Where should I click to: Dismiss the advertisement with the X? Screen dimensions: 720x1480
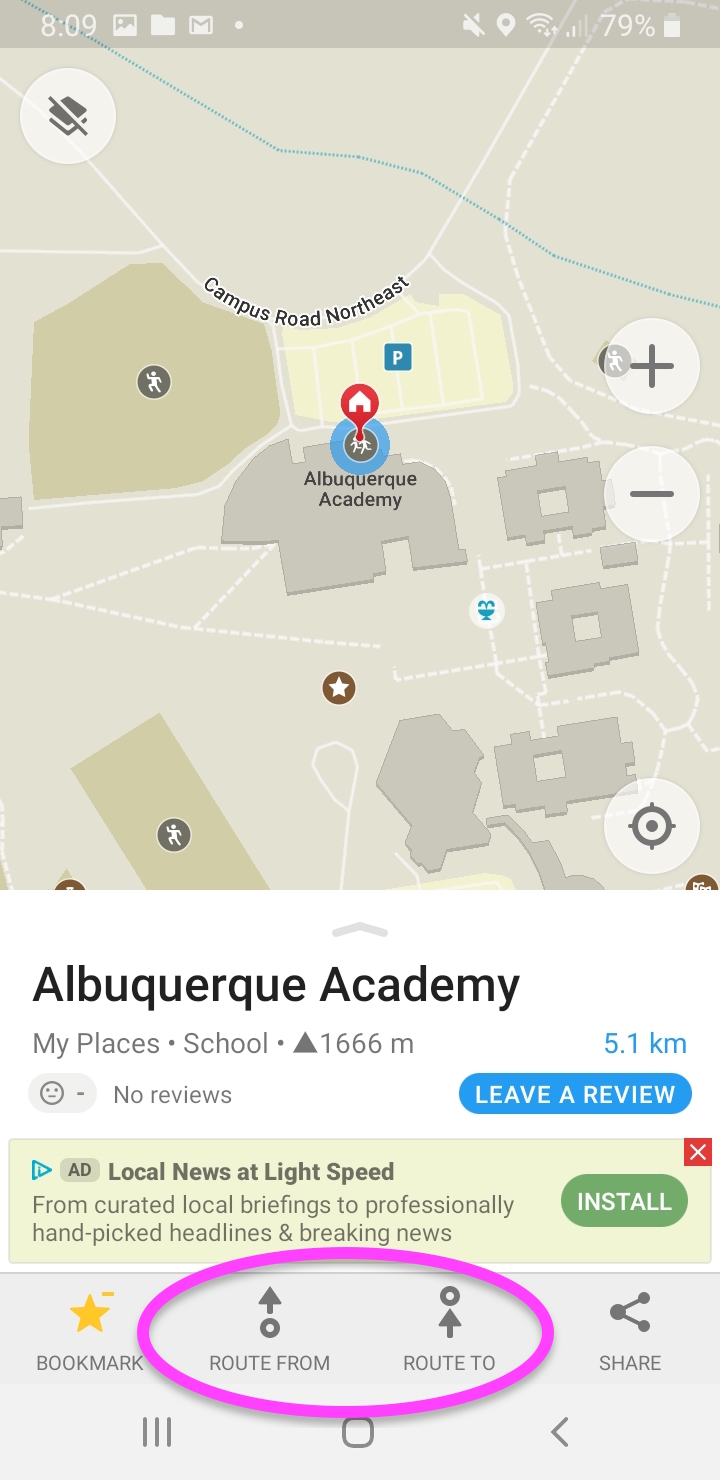point(697,1152)
